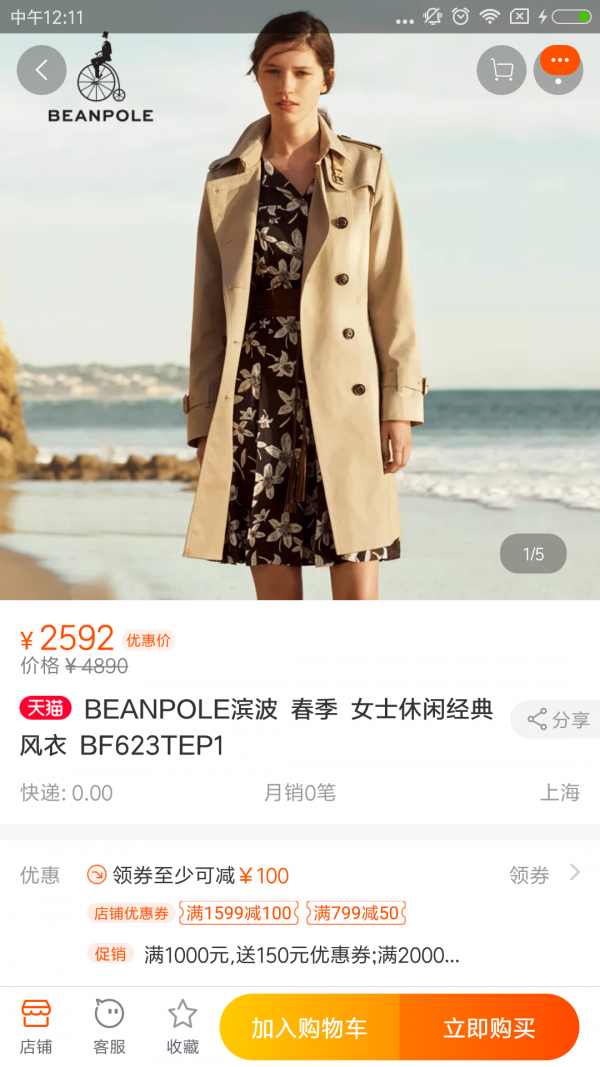
Task: Contact 客服 customer service
Action: point(109,1026)
